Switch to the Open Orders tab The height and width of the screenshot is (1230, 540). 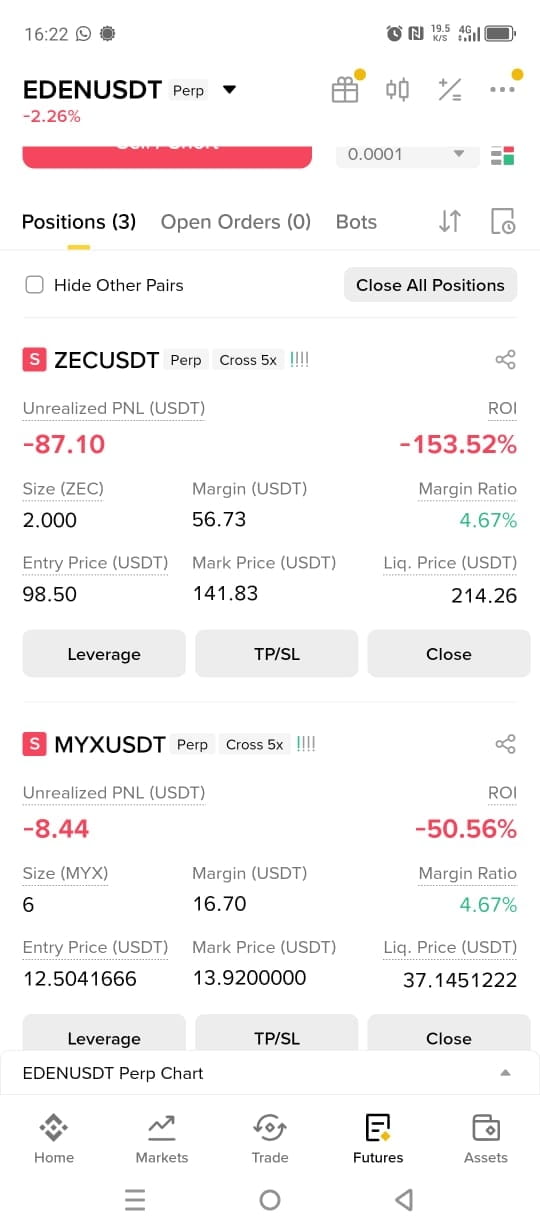pyautogui.click(x=236, y=222)
